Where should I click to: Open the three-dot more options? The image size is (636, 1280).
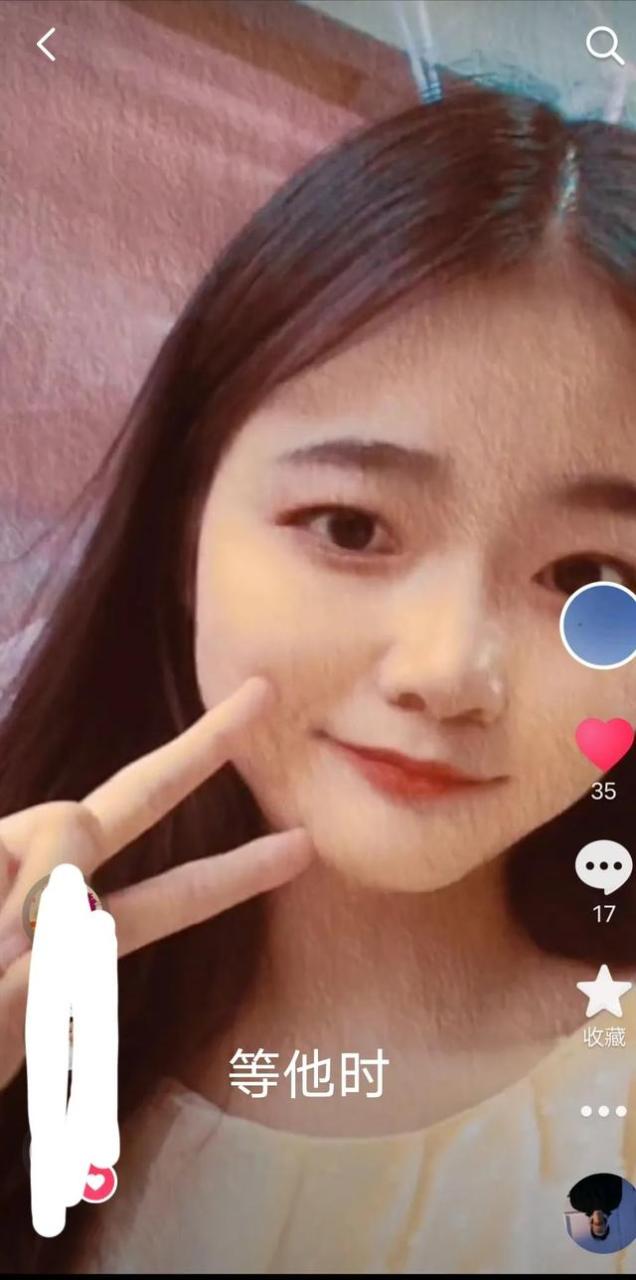tap(603, 1111)
